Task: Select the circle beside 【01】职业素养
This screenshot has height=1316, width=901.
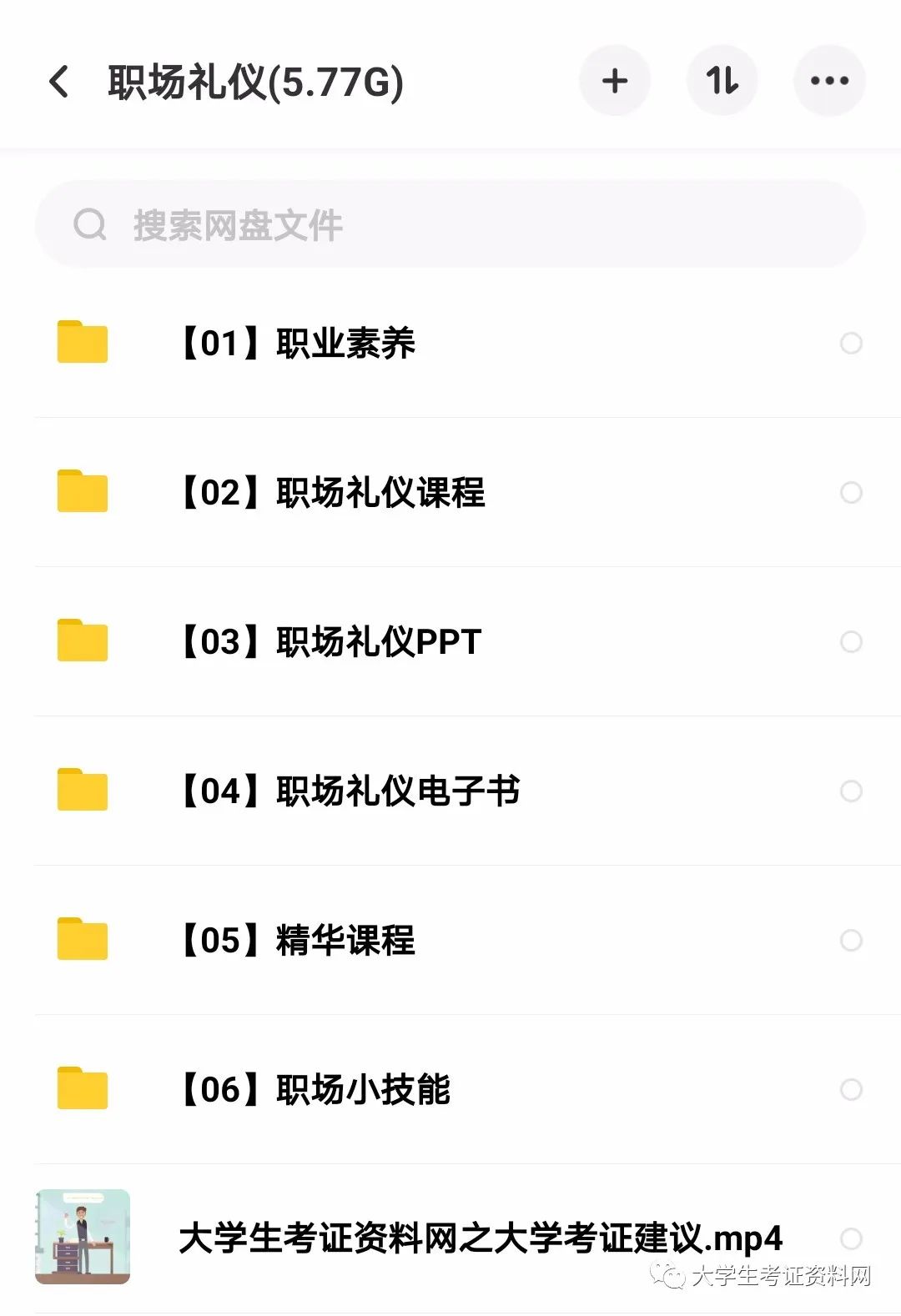Action: click(x=852, y=342)
